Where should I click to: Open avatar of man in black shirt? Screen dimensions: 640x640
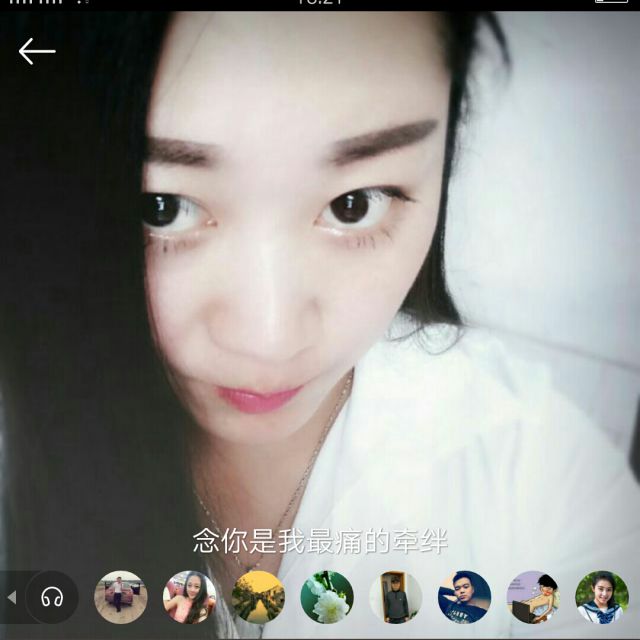464,597
